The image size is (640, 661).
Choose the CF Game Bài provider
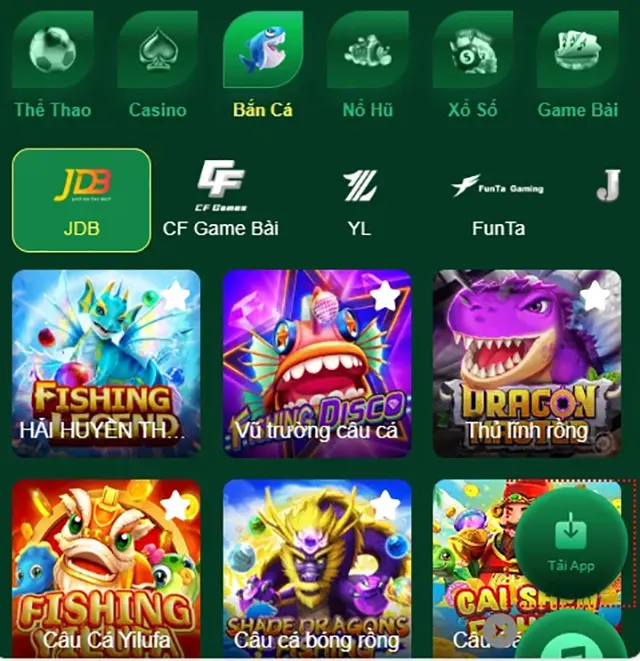(220, 200)
